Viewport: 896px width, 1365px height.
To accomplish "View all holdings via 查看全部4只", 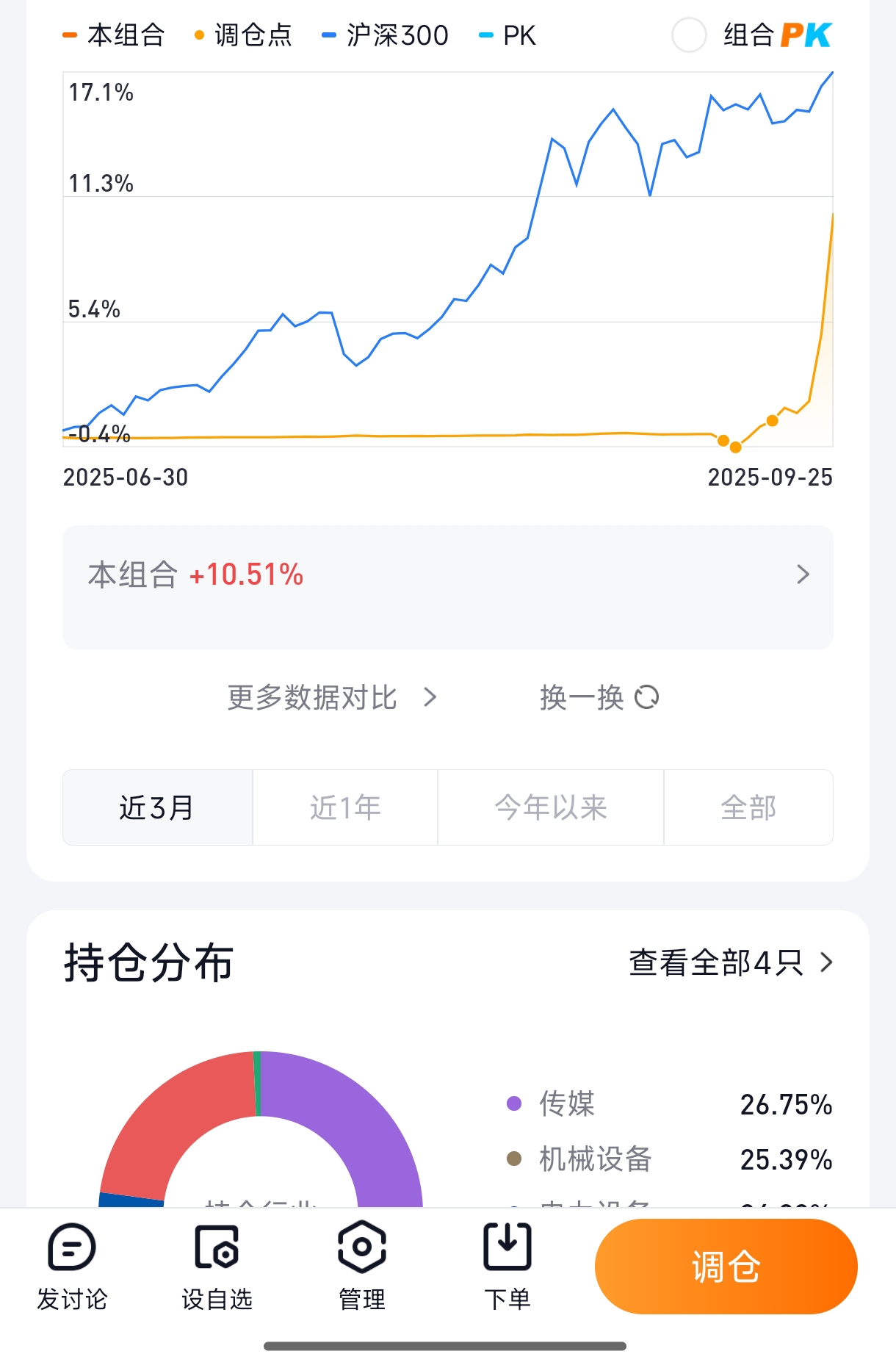I will pyautogui.click(x=731, y=962).
